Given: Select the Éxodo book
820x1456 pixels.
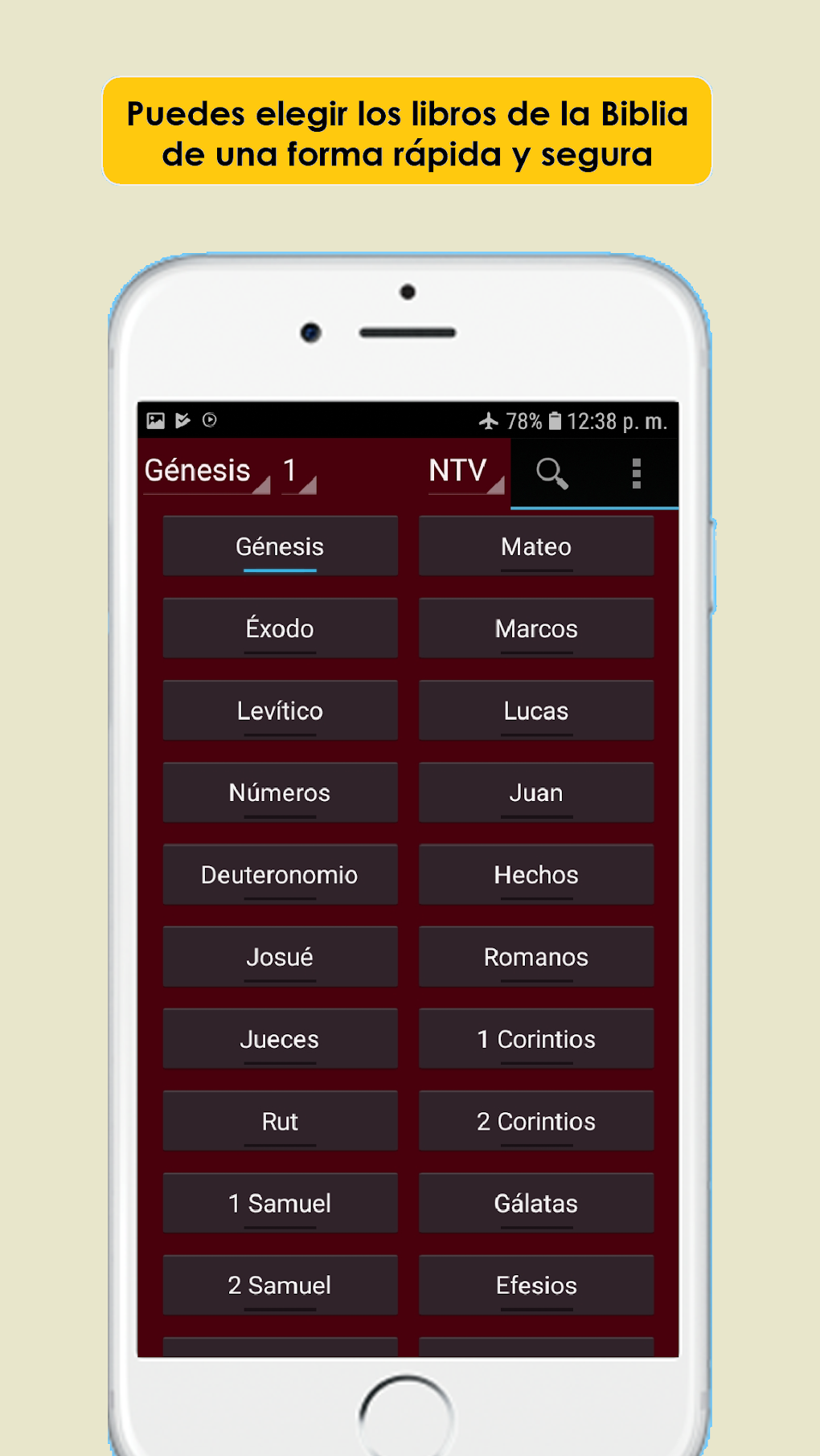Looking at the screenshot, I should pyautogui.click(x=279, y=629).
